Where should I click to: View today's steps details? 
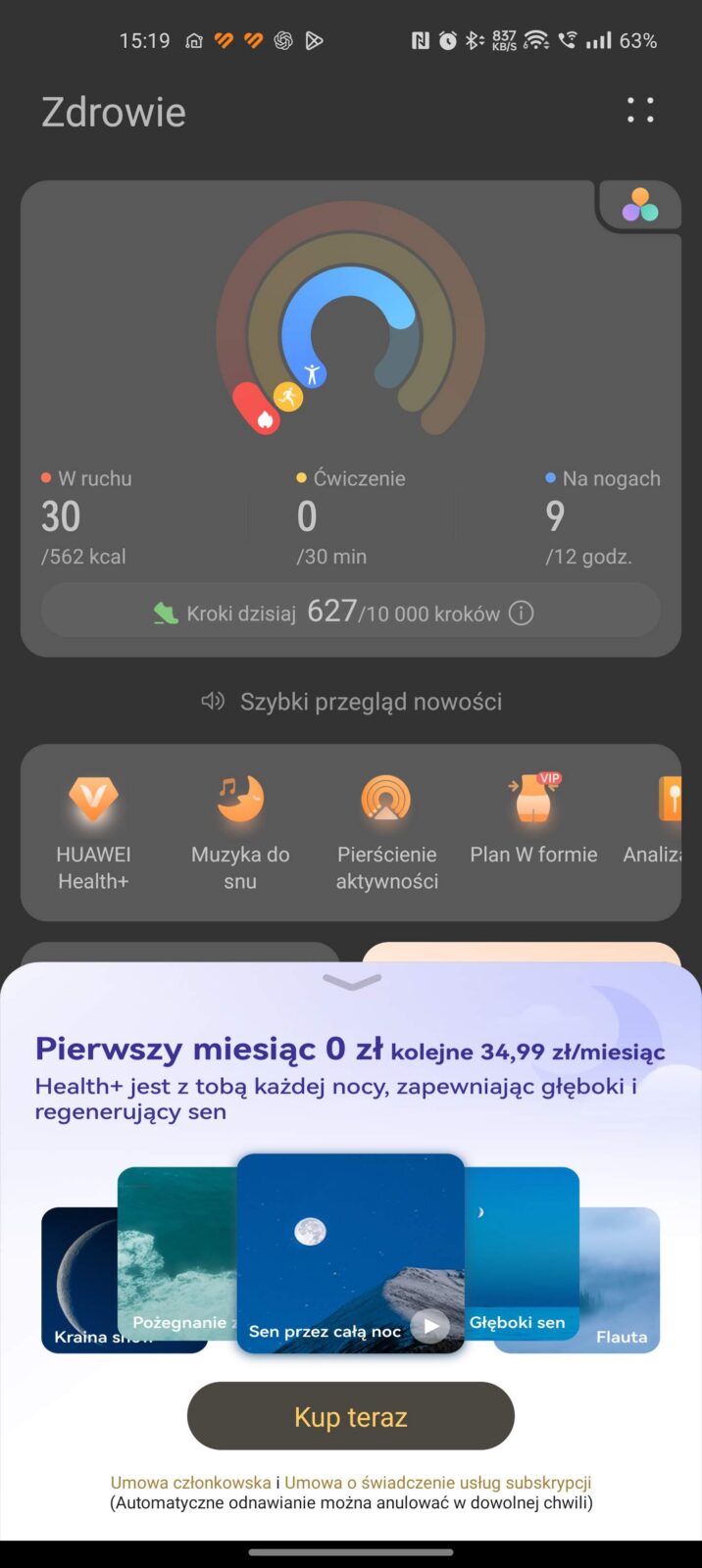pyautogui.click(x=333, y=613)
